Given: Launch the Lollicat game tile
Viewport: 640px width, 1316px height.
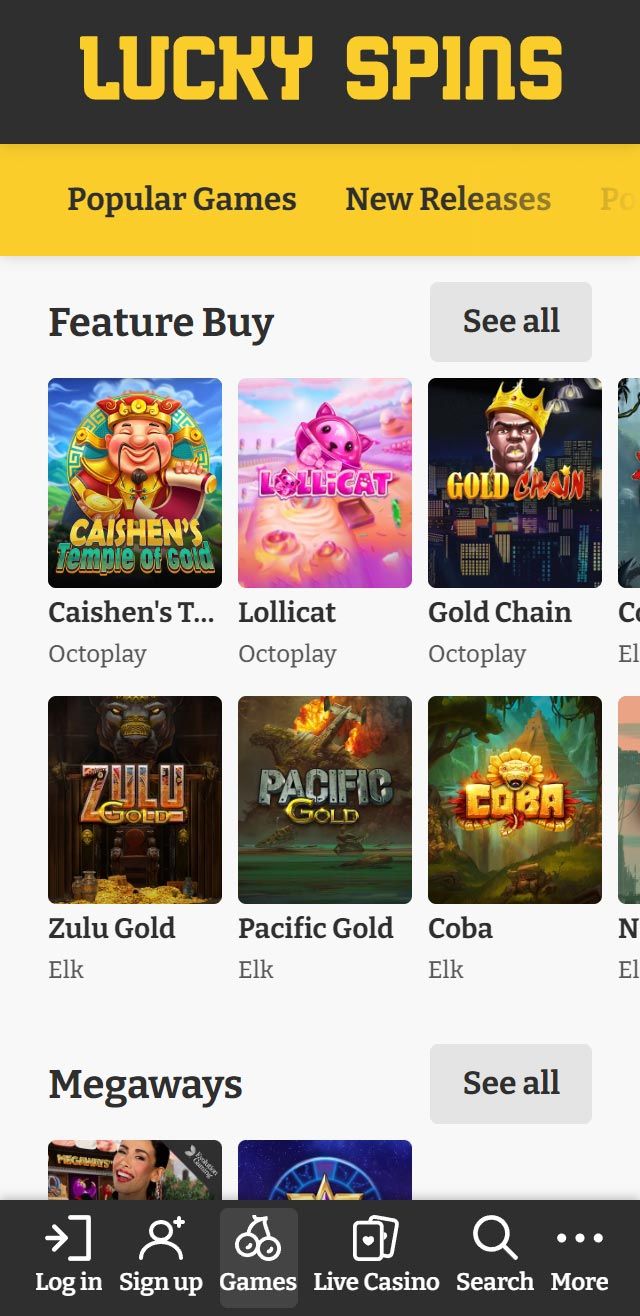Looking at the screenshot, I should point(325,483).
